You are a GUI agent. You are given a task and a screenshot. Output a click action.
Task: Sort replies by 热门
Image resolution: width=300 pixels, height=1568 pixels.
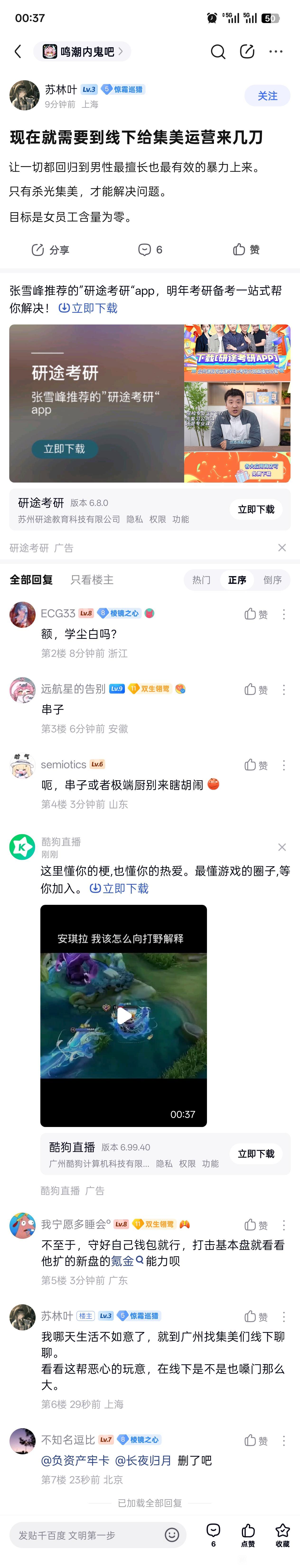coord(202,580)
